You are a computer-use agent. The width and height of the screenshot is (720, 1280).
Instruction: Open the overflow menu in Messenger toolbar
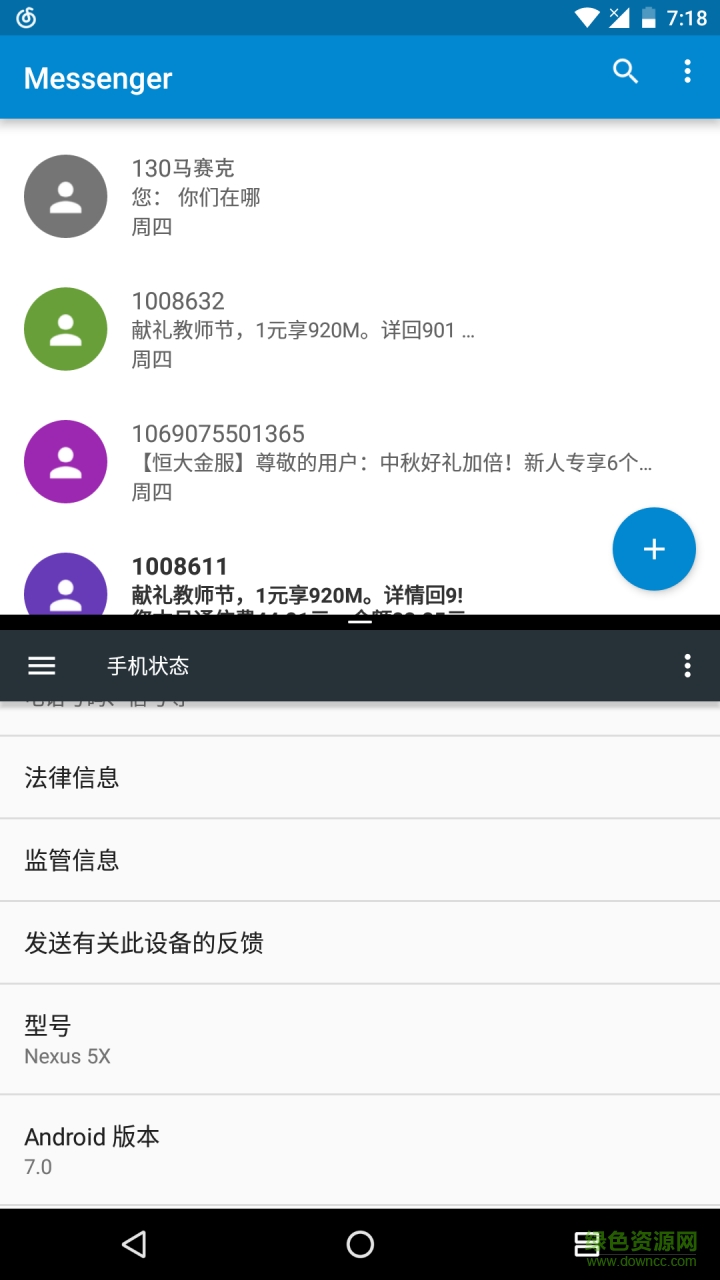tap(687, 72)
